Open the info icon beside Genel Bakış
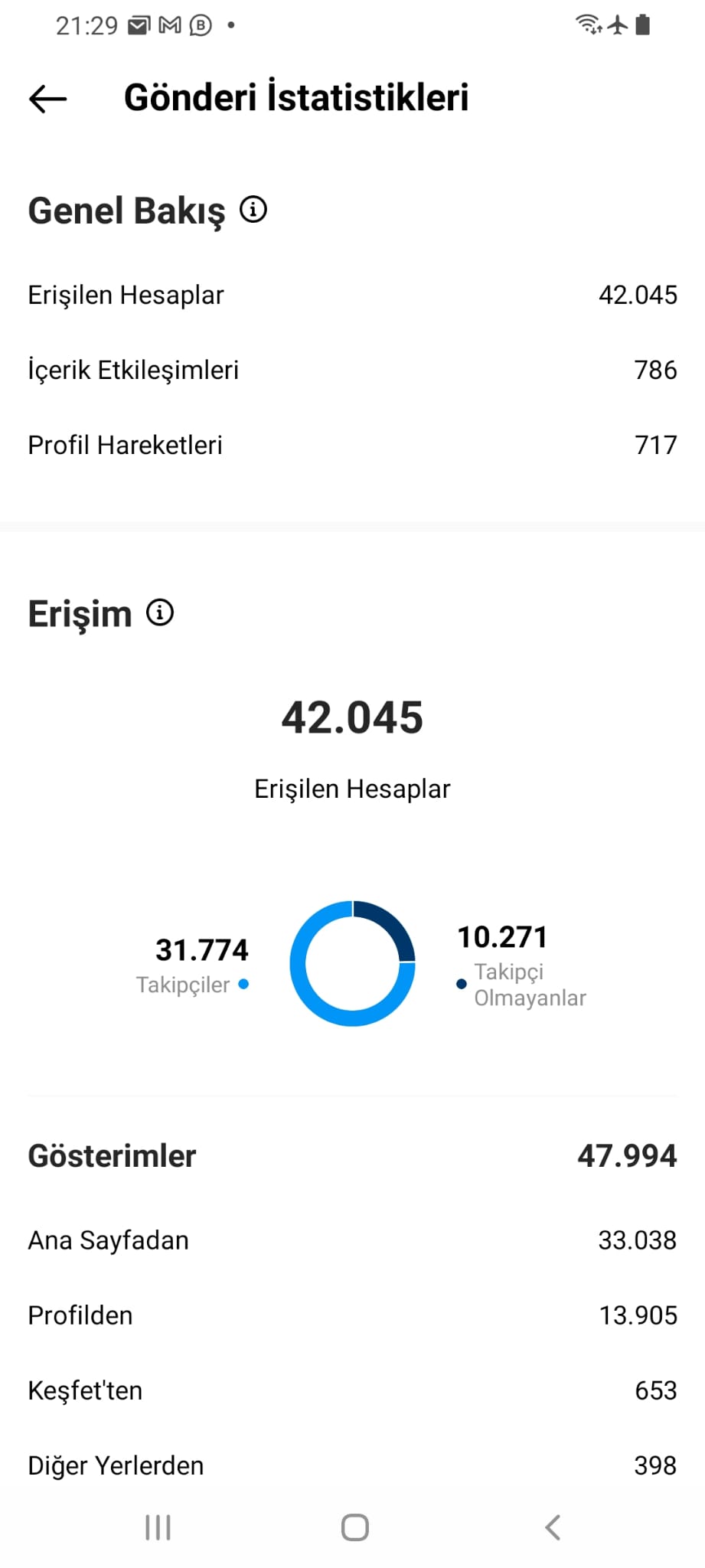Viewport: 705px width, 1568px height. click(253, 209)
